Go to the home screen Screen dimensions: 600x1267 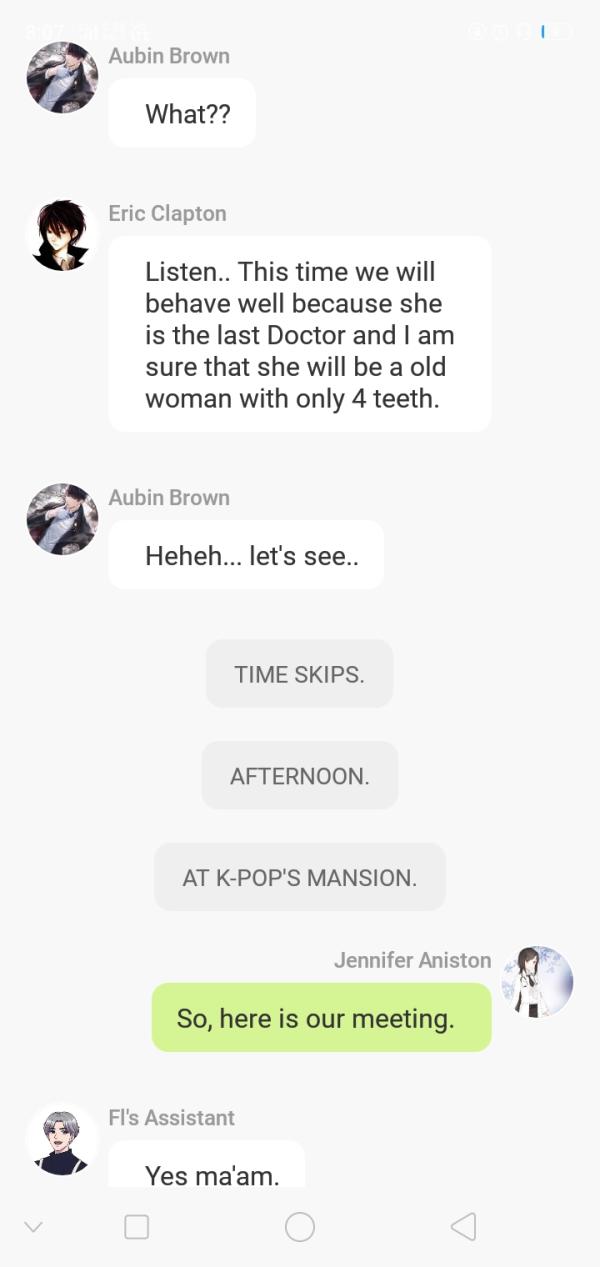pyautogui.click(x=300, y=1227)
